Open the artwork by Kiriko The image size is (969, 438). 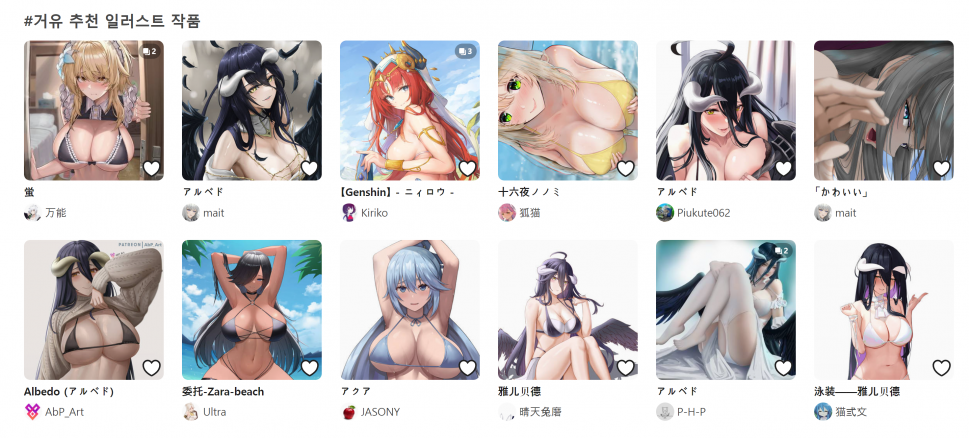(409, 110)
